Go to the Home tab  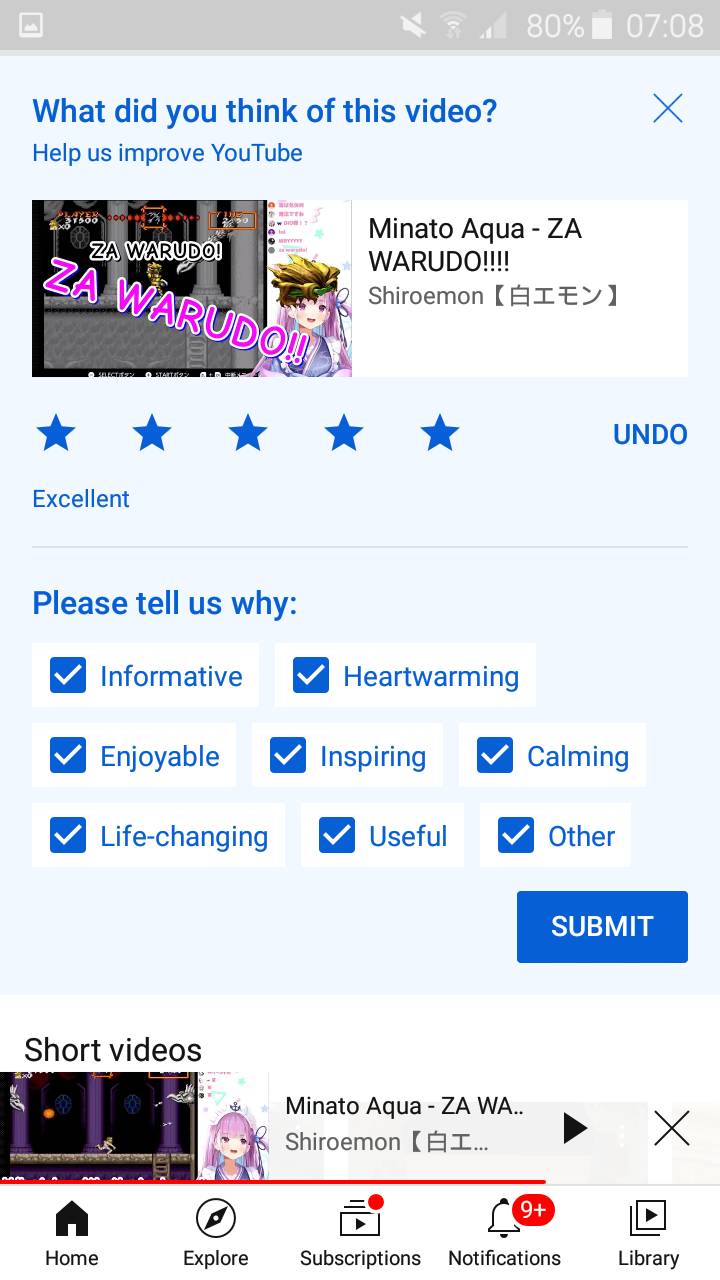72,1234
